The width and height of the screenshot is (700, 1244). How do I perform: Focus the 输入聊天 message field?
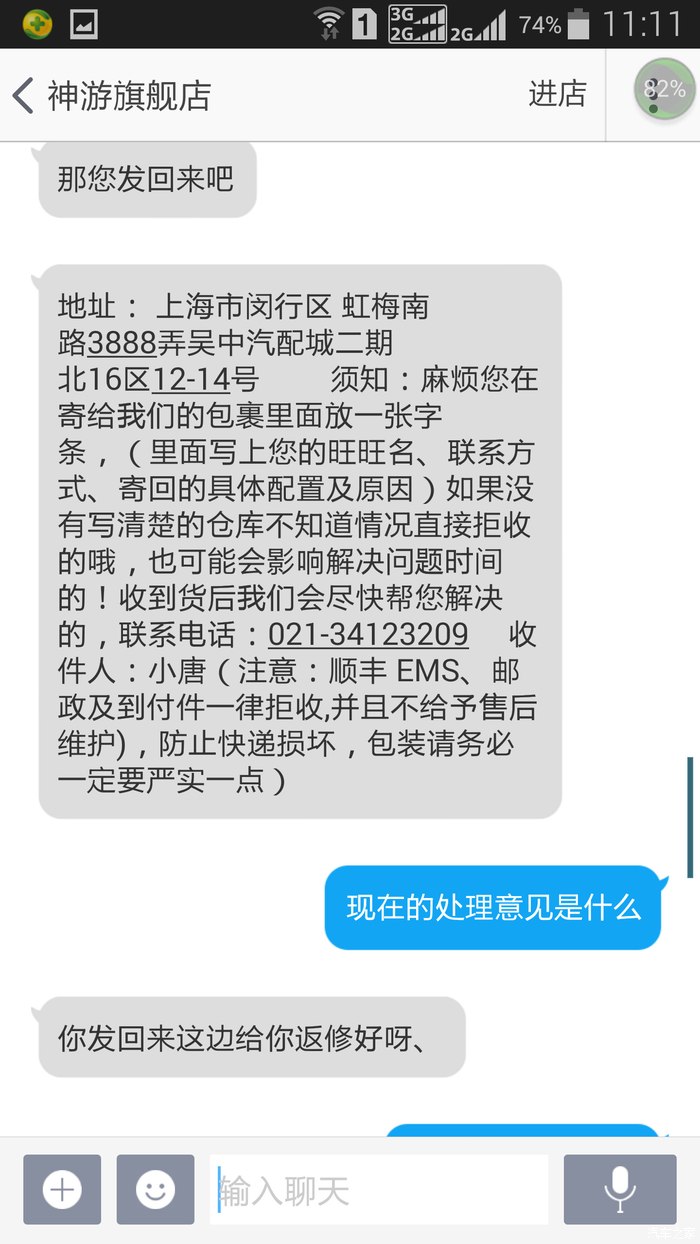[380, 1190]
